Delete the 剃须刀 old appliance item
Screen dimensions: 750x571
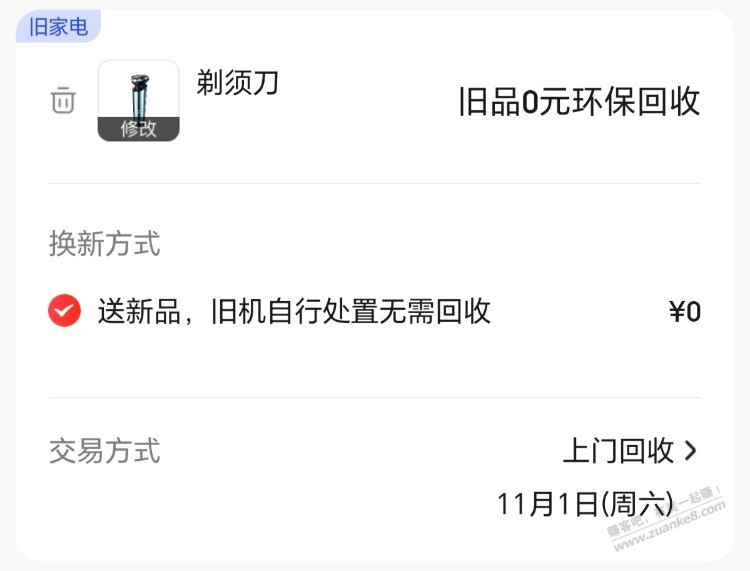(x=63, y=101)
